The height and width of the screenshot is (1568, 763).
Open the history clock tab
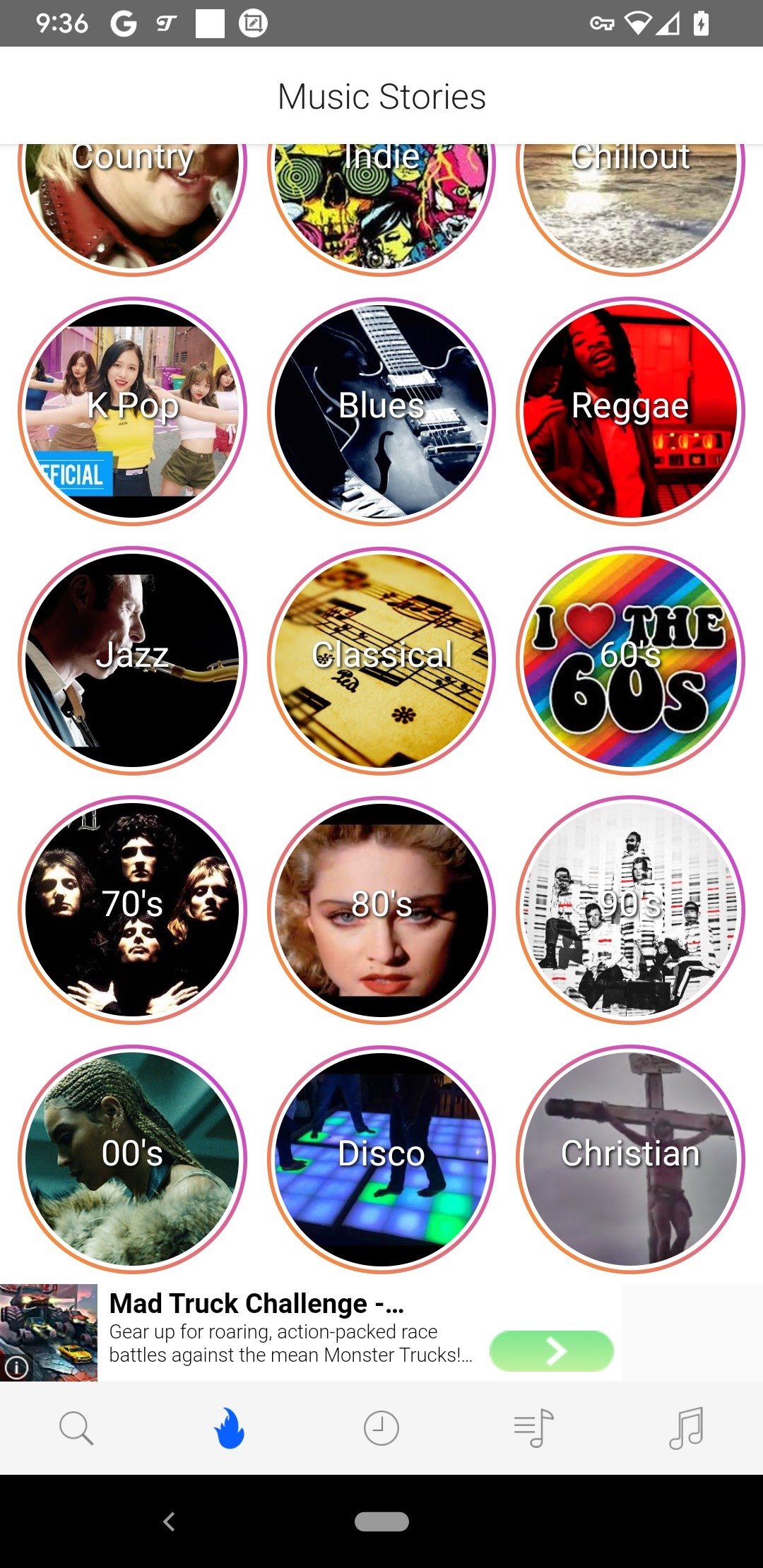pyautogui.click(x=381, y=1428)
